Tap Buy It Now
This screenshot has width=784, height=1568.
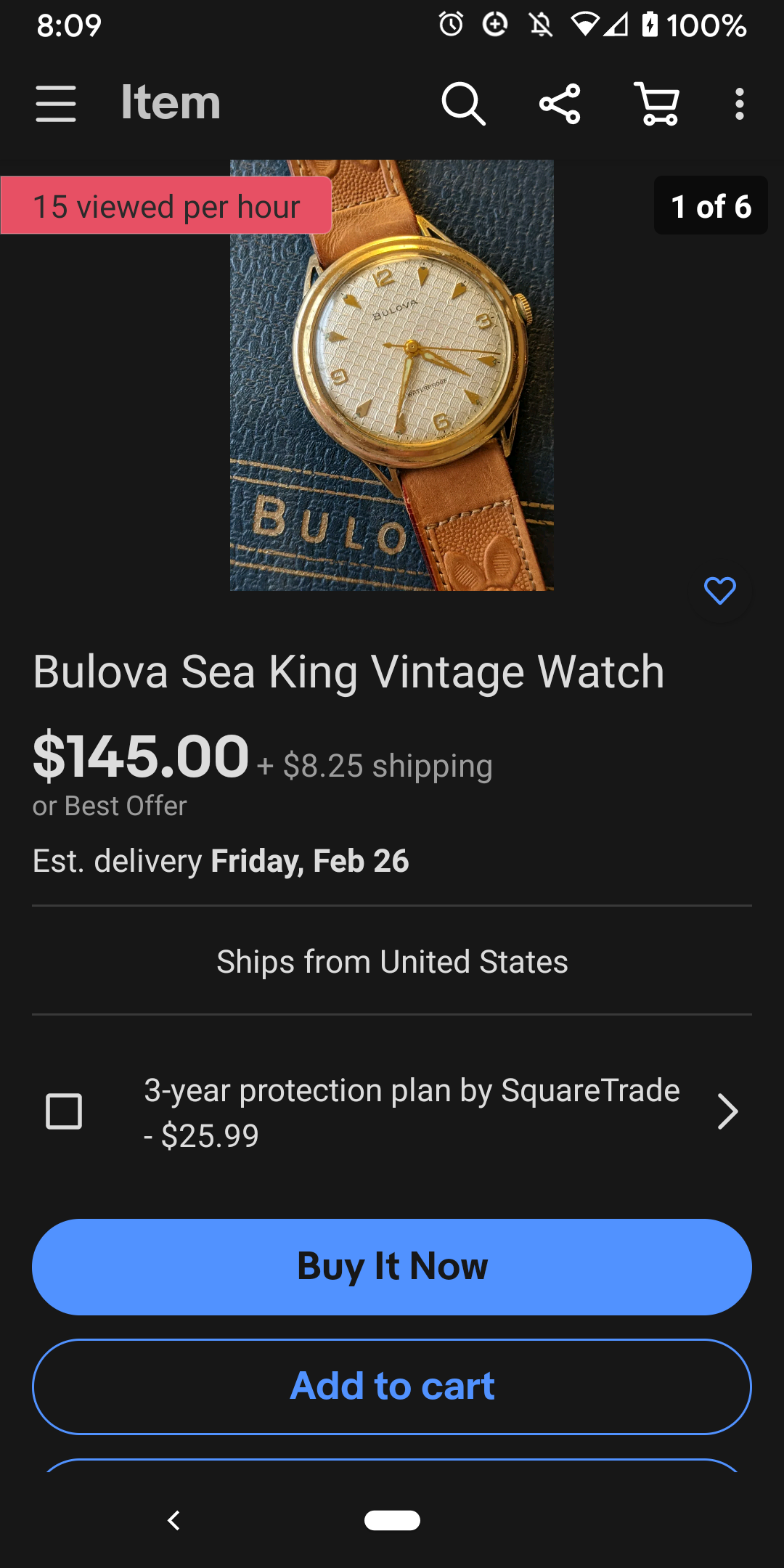point(392,1267)
